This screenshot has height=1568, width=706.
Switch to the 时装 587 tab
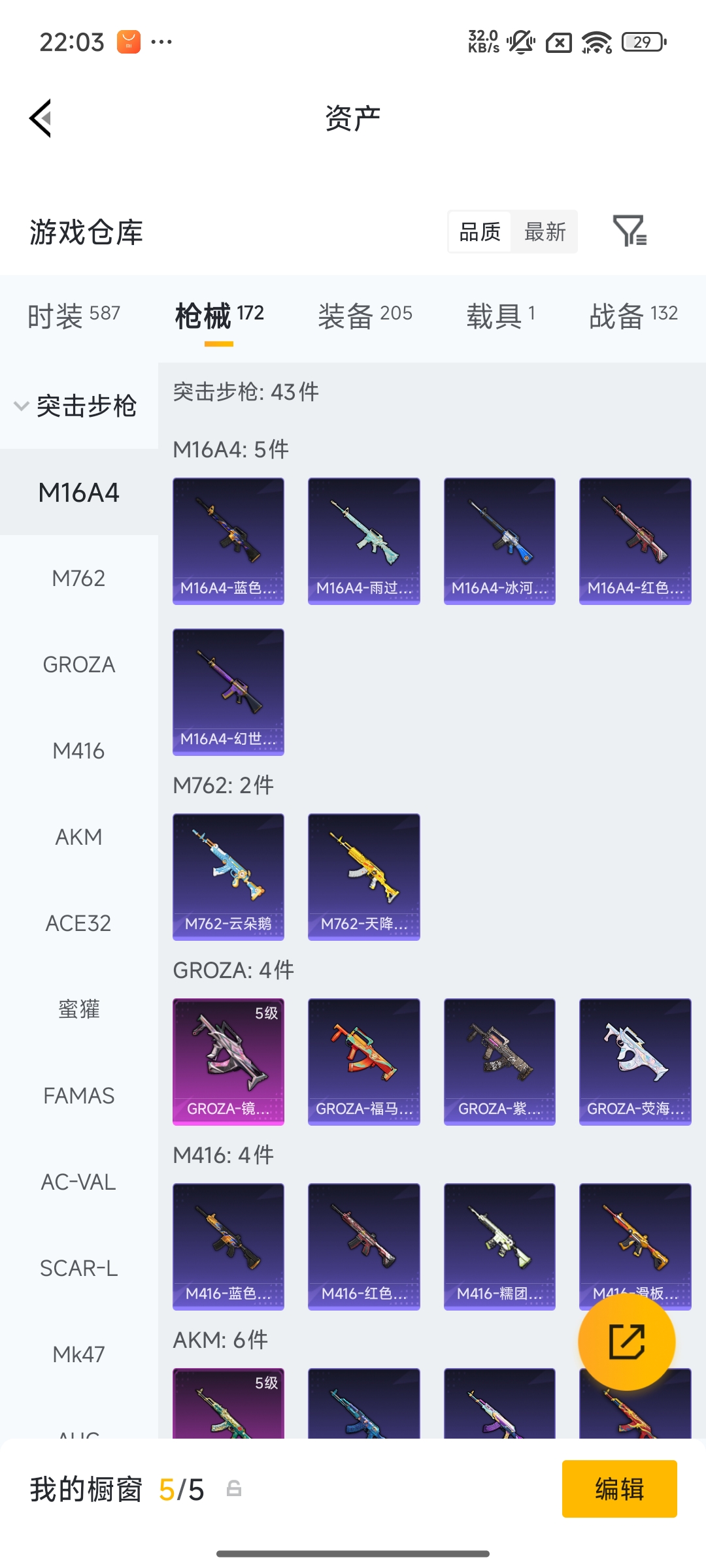(x=74, y=316)
